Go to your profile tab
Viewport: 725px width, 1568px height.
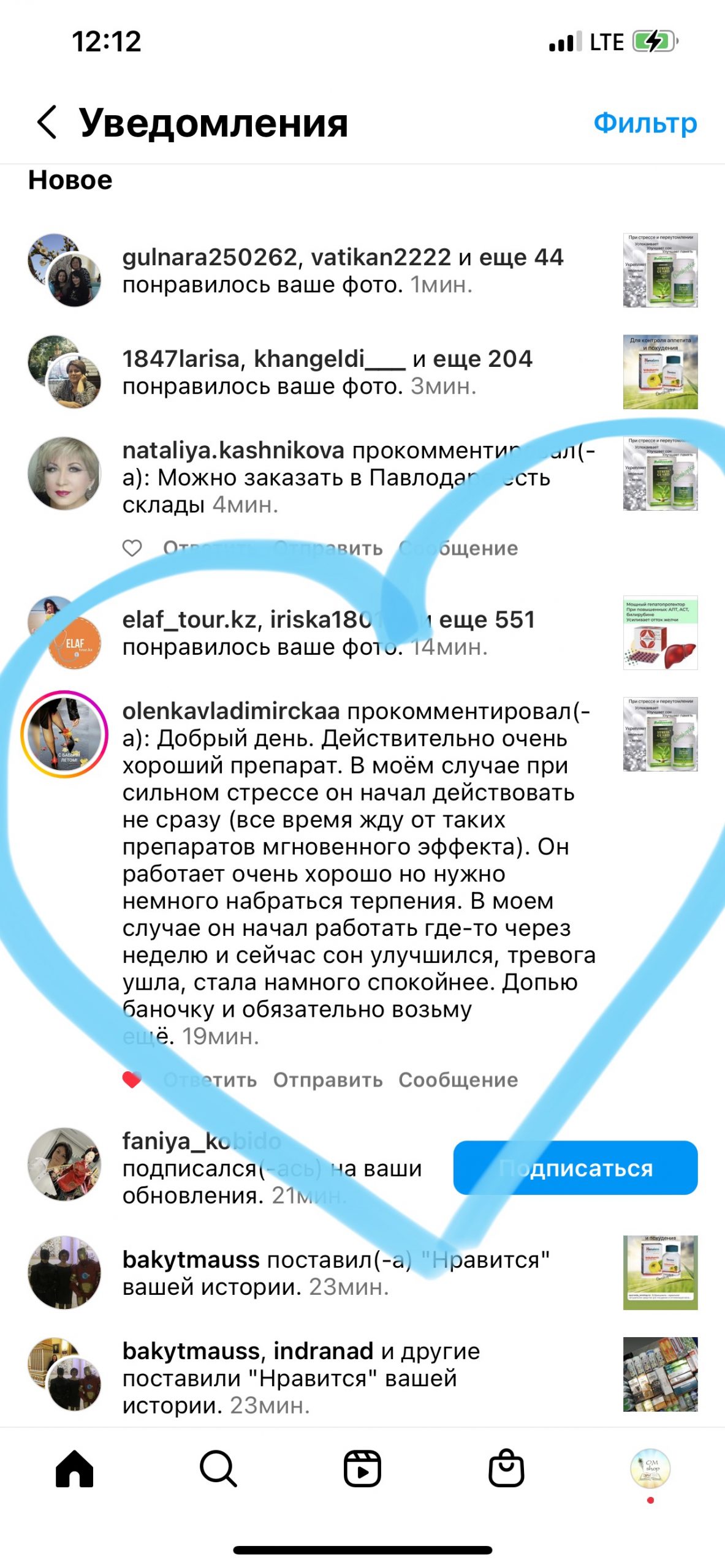click(650, 1468)
